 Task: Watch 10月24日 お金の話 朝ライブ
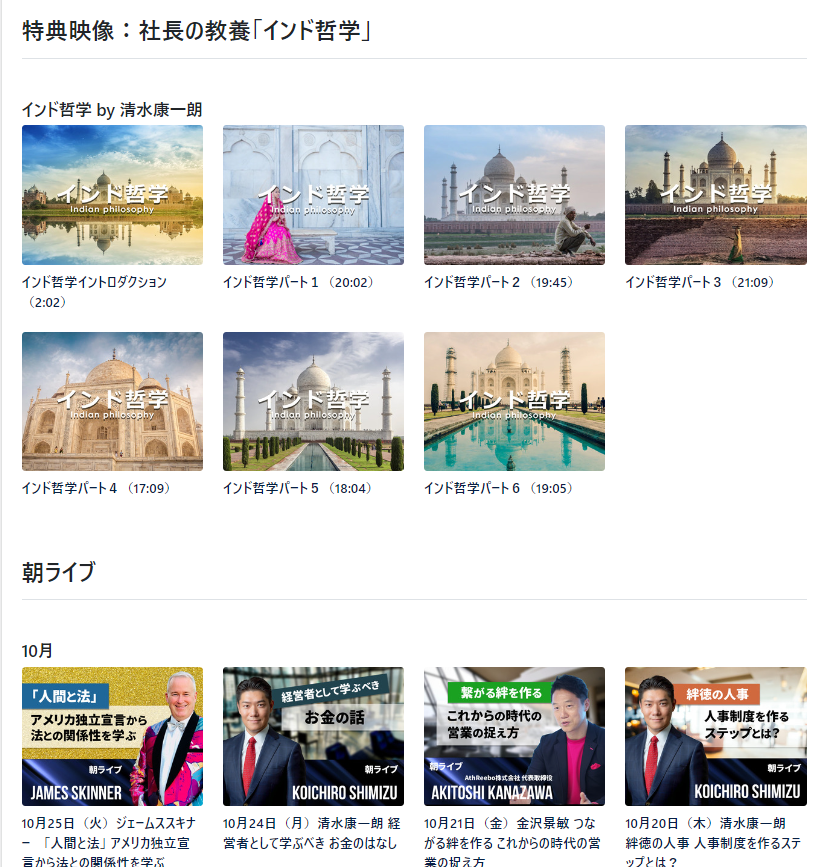pyautogui.click(x=313, y=736)
